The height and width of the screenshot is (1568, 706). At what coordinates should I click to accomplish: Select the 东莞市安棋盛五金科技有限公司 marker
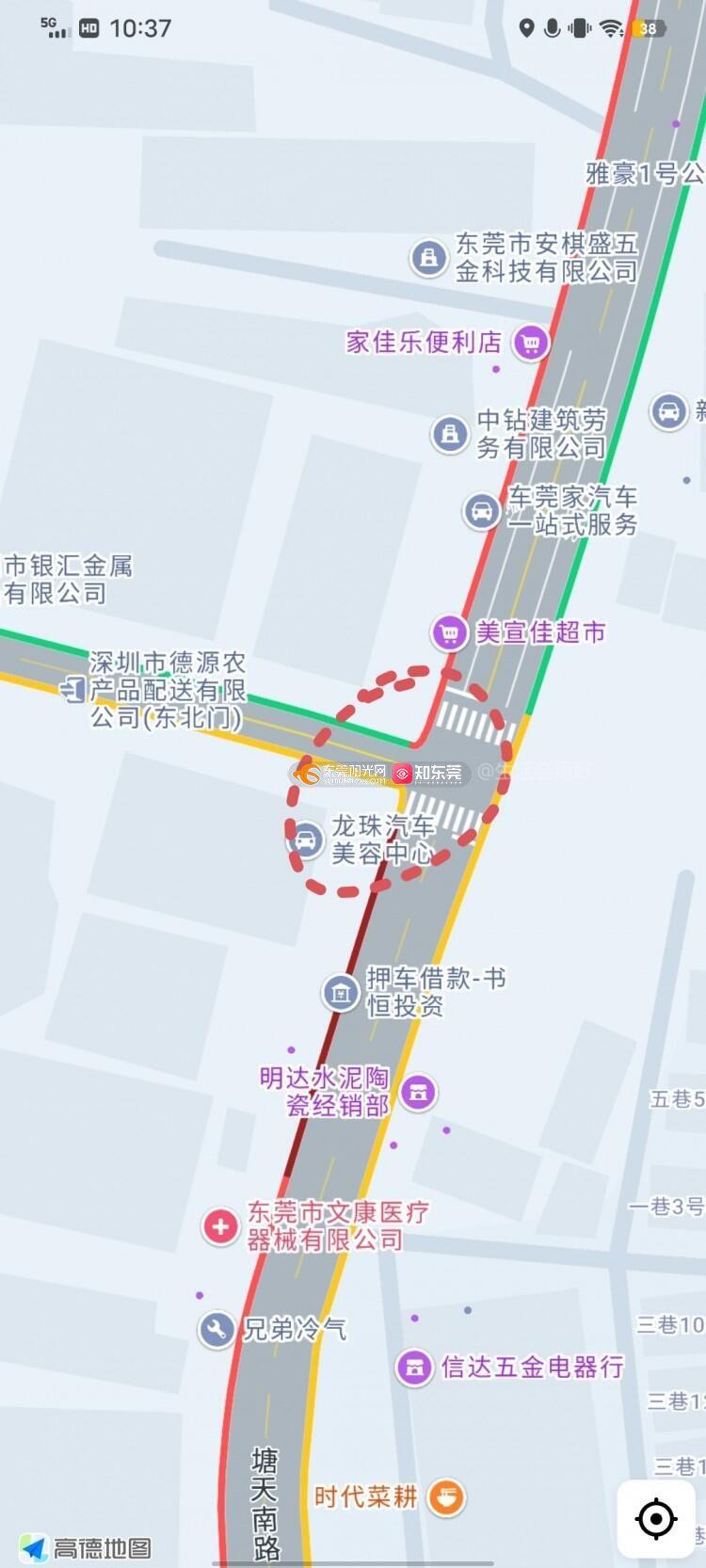pos(428,257)
